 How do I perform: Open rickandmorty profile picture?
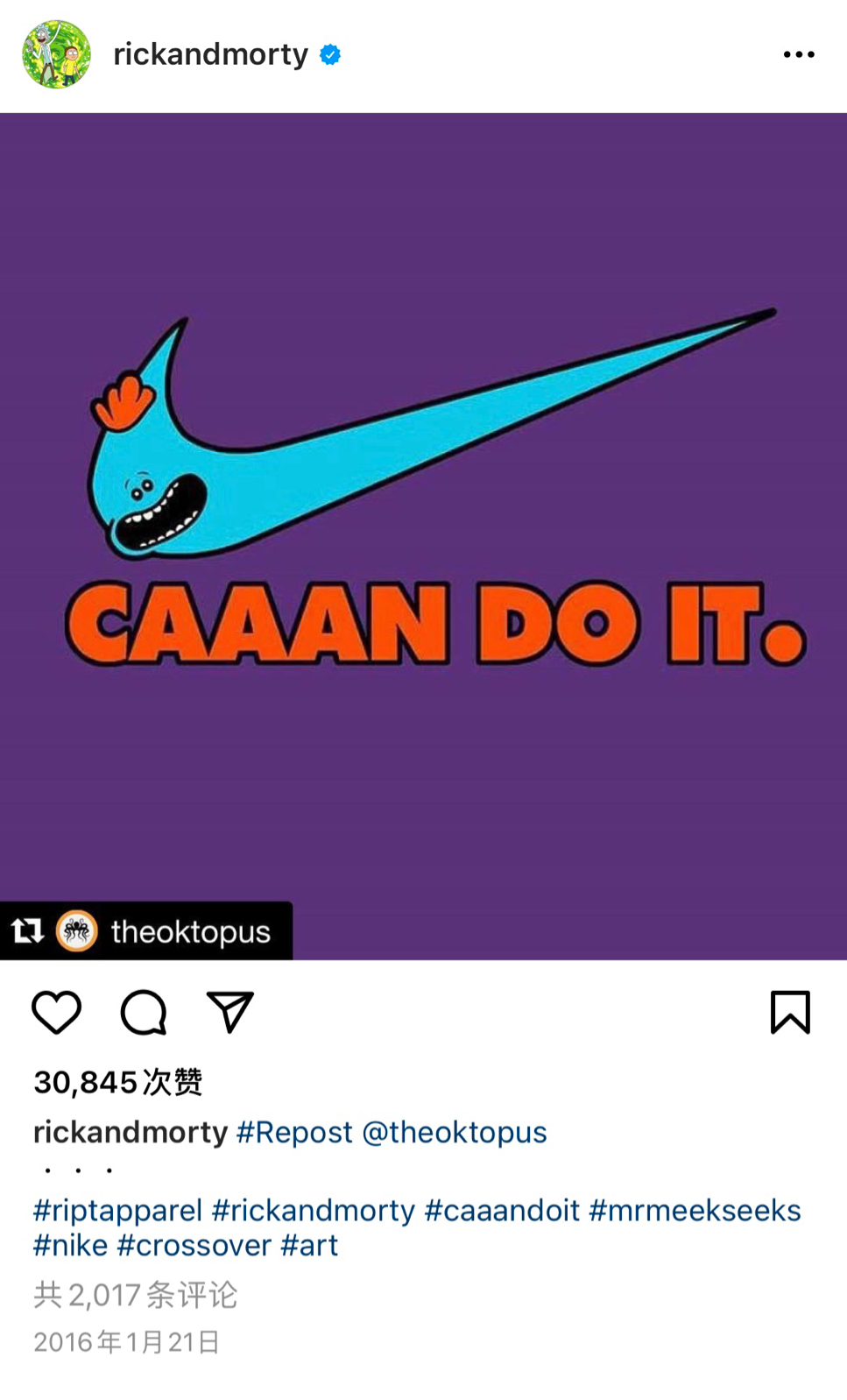[57, 54]
